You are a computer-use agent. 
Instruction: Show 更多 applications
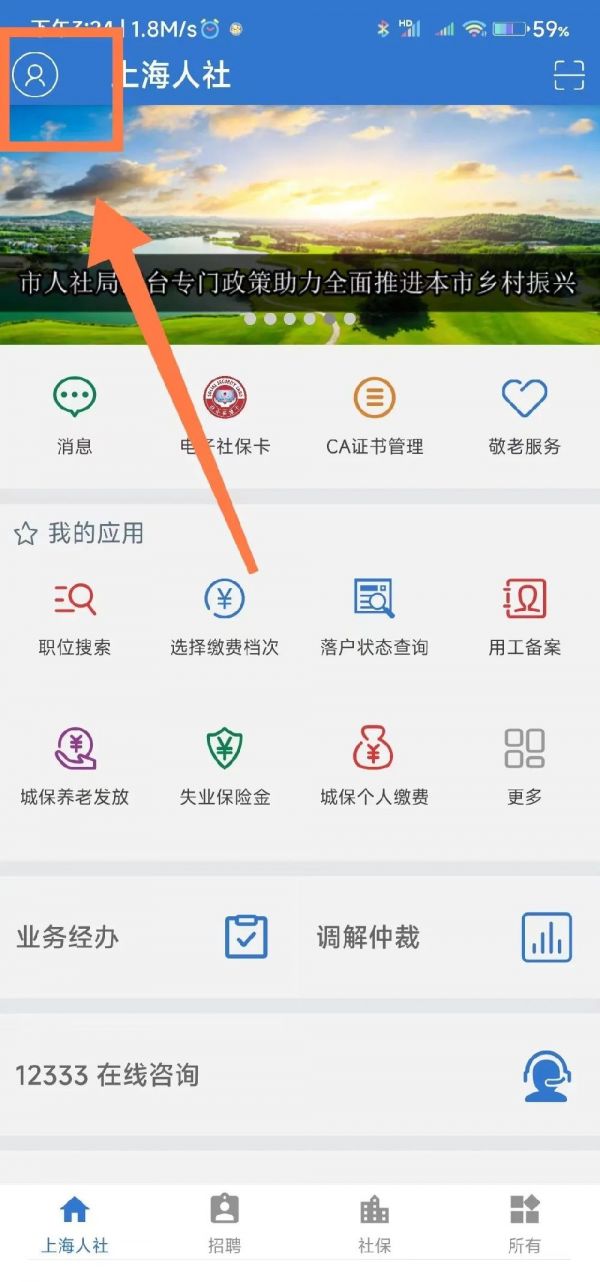[525, 766]
